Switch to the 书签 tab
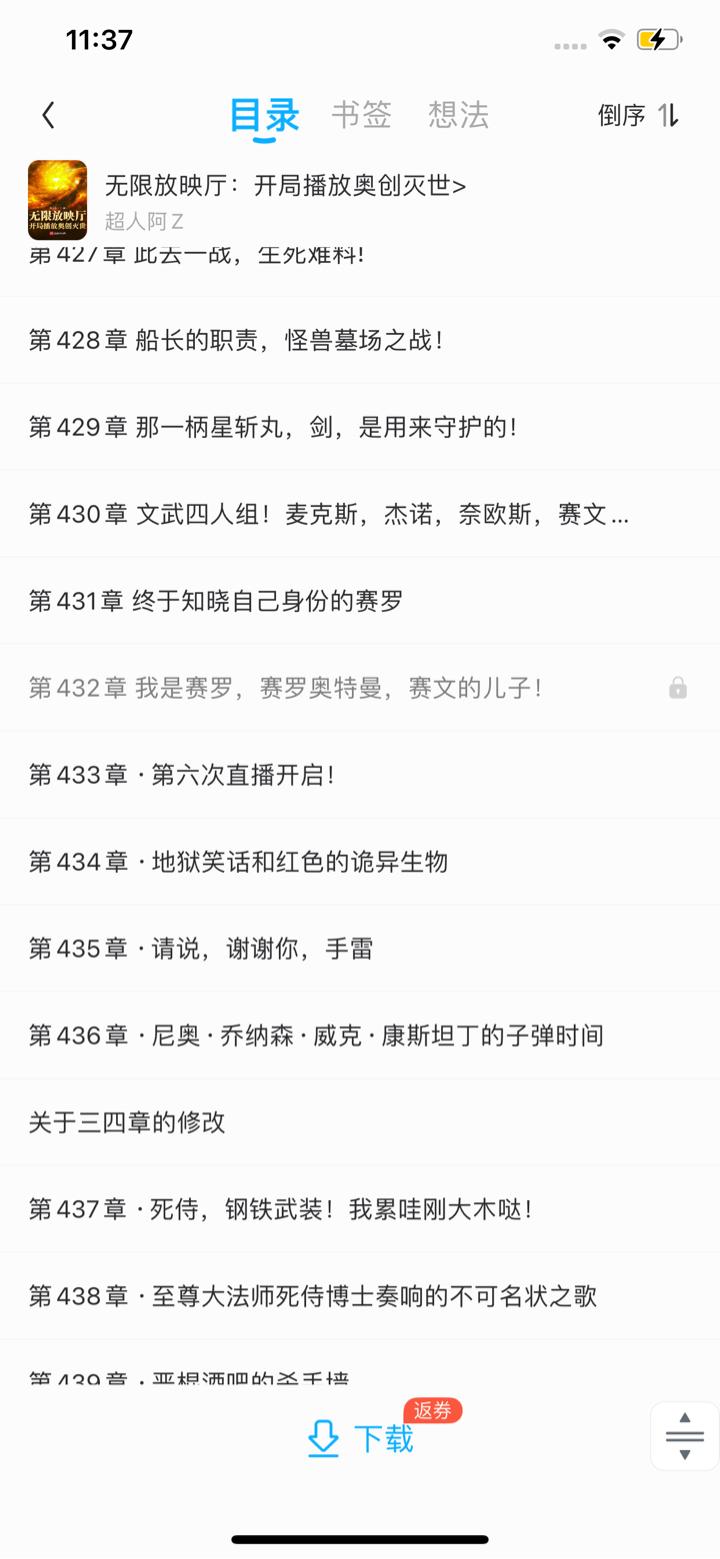This screenshot has width=720, height=1559. [x=361, y=115]
